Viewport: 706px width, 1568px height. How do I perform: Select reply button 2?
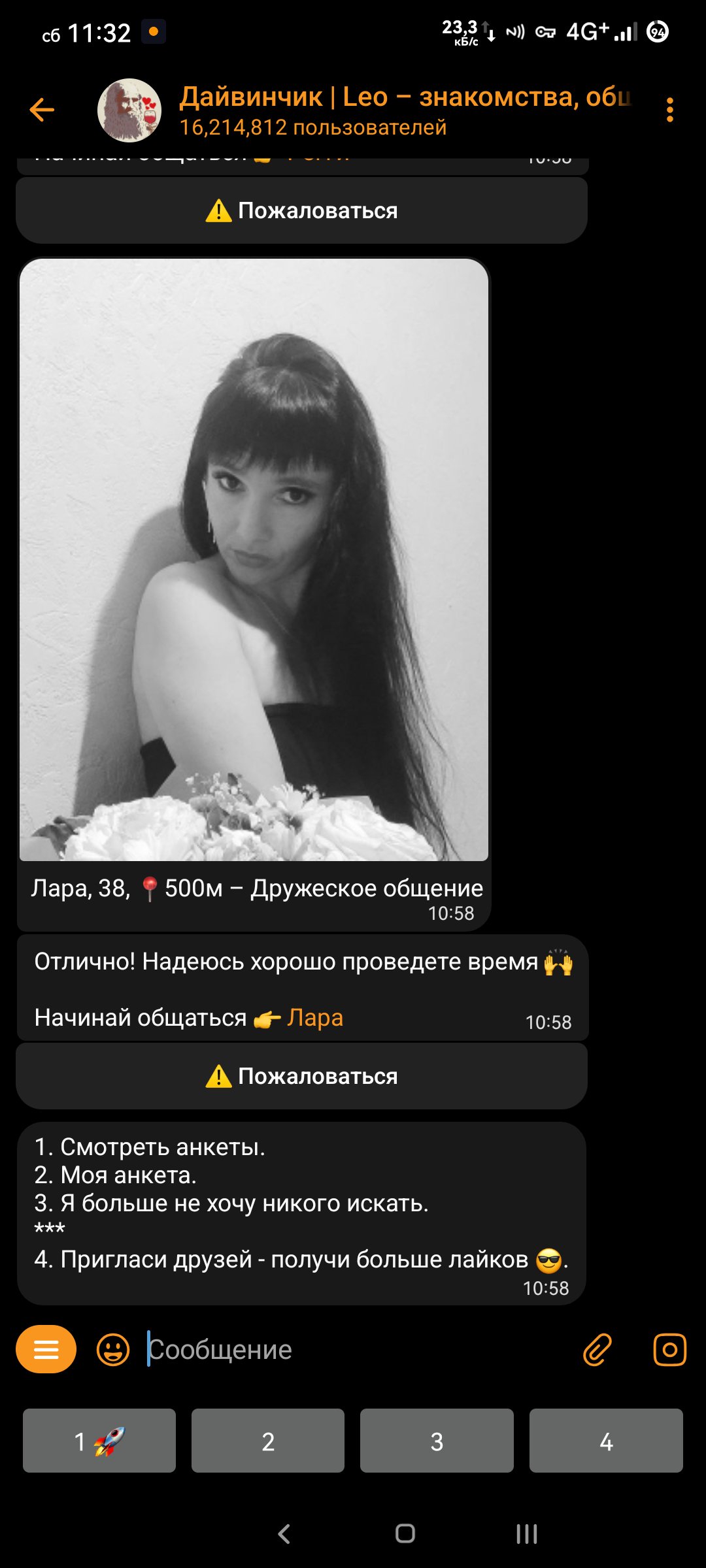pyautogui.click(x=268, y=1441)
